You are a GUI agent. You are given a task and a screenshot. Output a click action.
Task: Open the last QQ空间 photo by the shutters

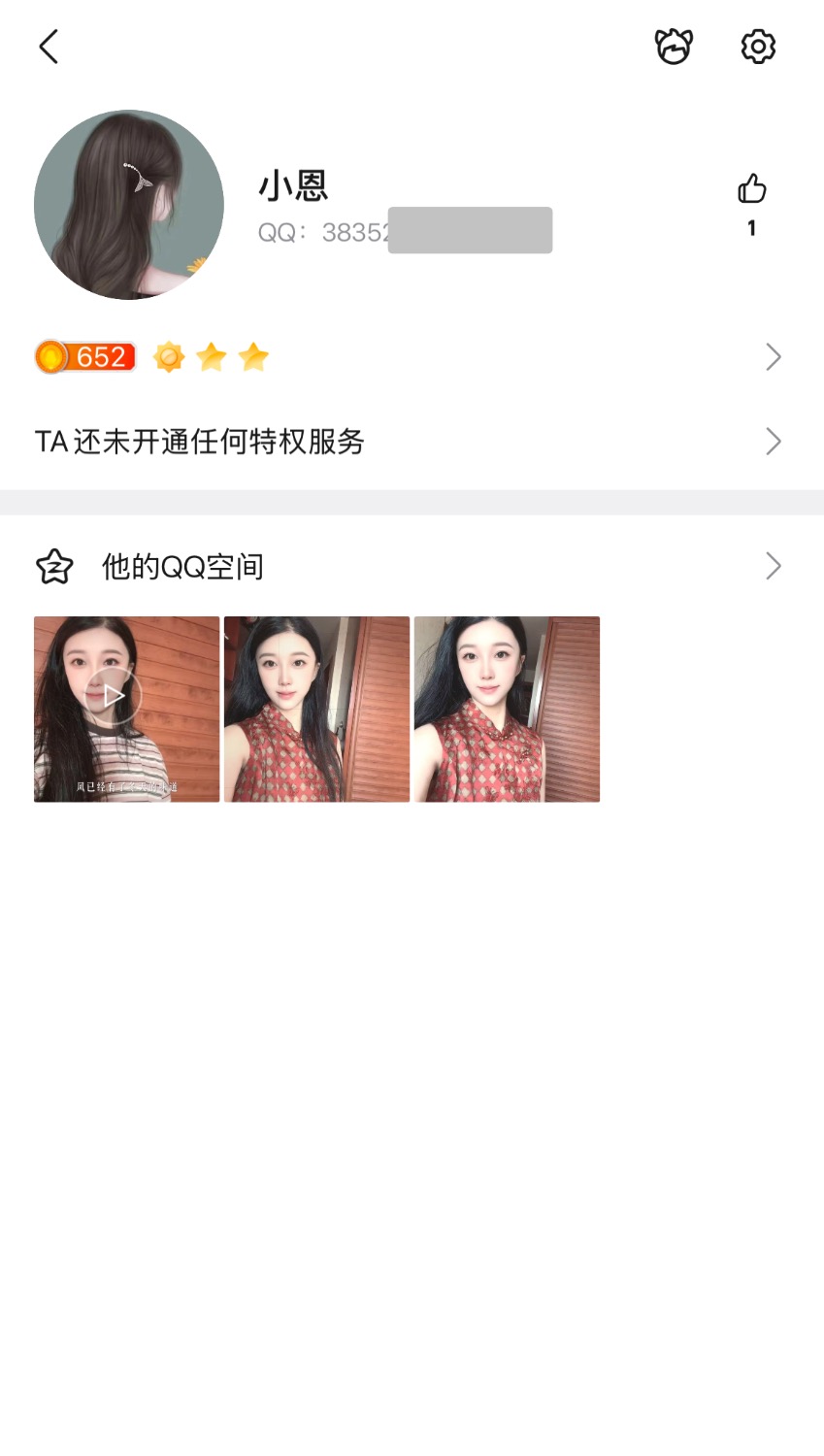pyautogui.click(x=507, y=709)
